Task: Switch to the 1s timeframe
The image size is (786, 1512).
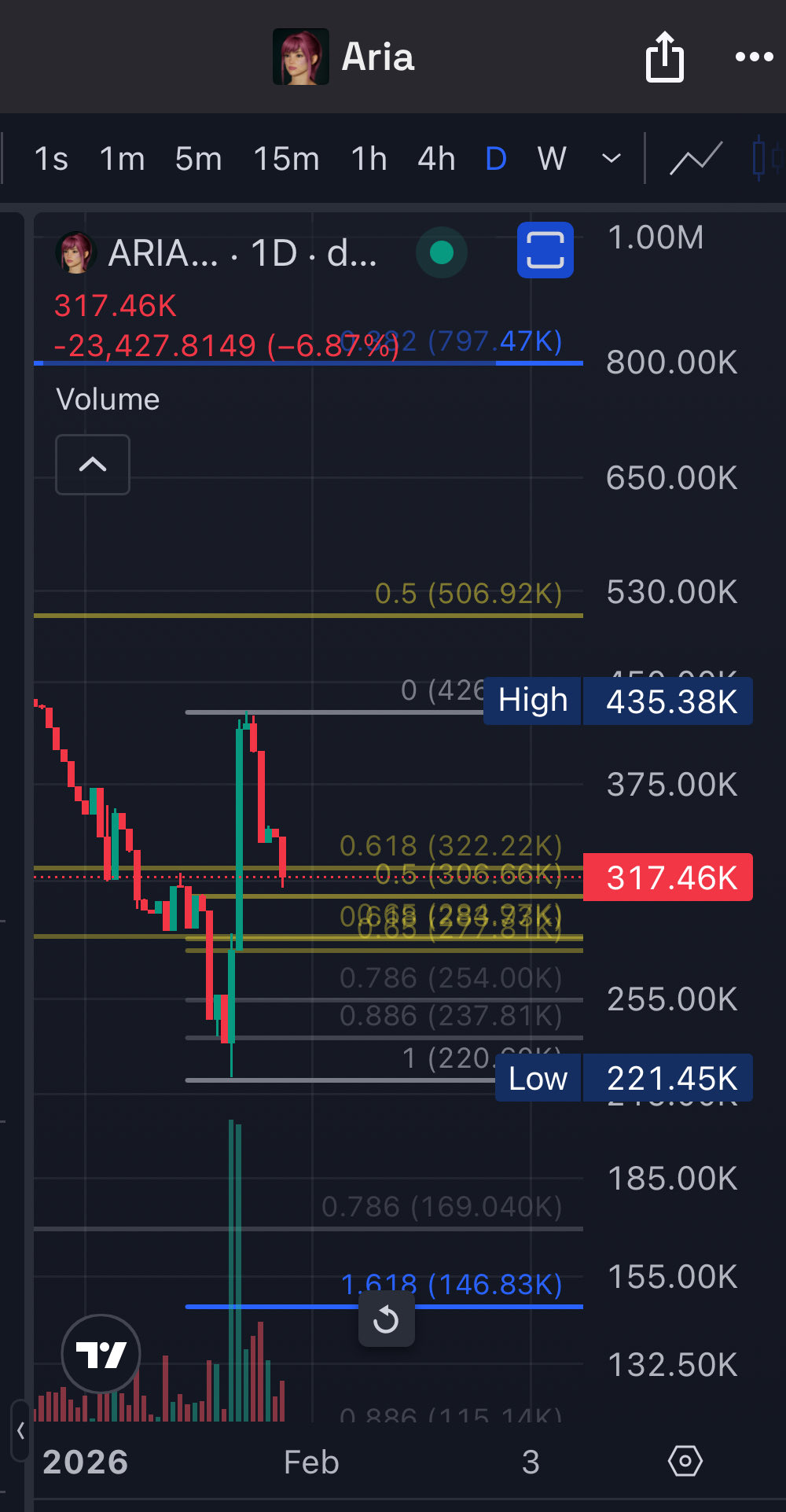Action: 51,159
